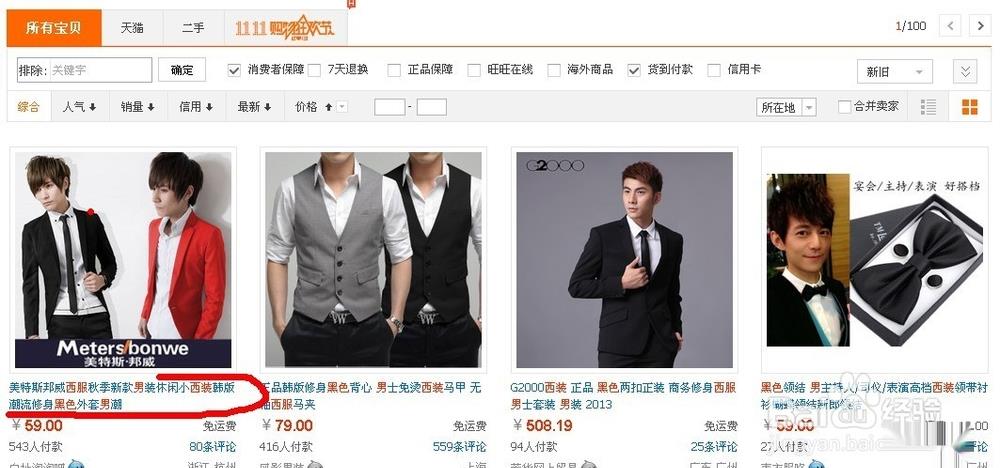Sort results by 销量
The image size is (1000, 468).
(137, 107)
